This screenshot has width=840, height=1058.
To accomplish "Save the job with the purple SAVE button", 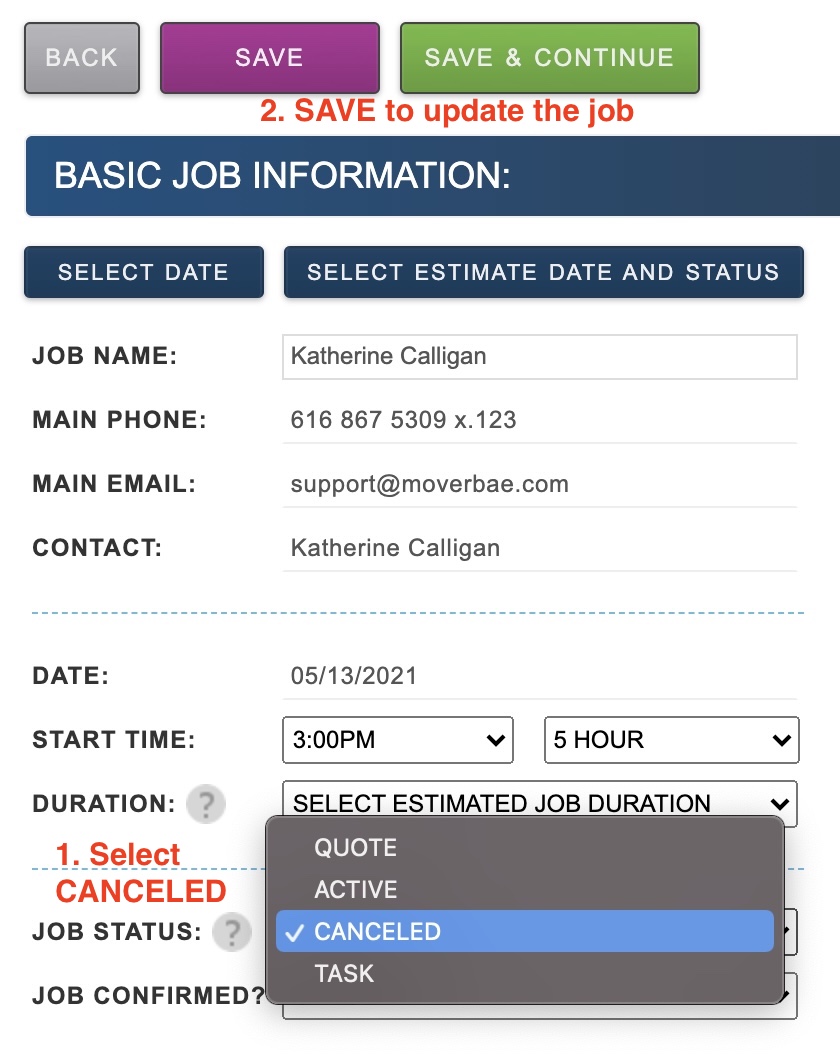I will click(x=269, y=58).
